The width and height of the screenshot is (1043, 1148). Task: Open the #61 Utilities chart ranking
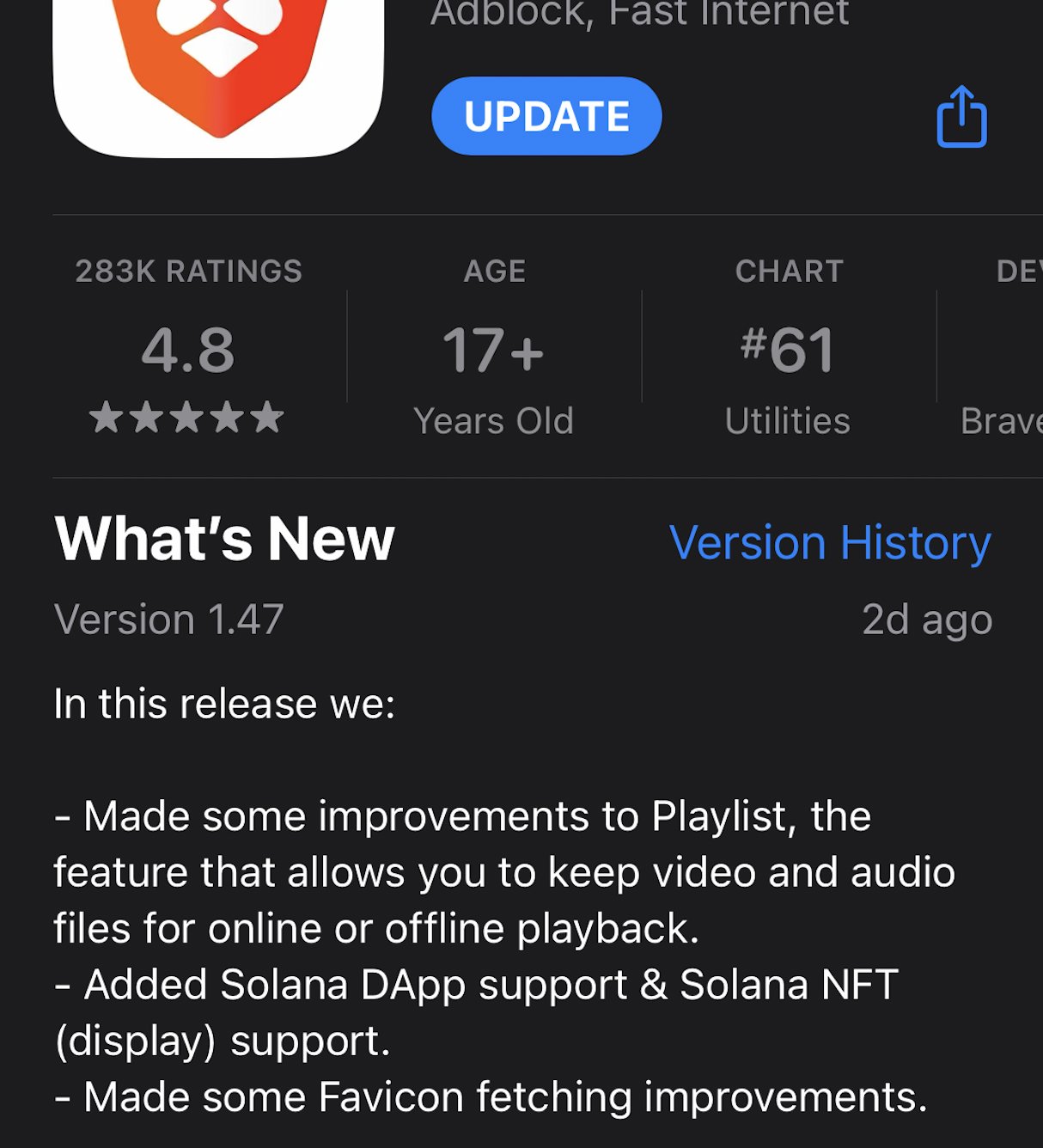(788, 347)
